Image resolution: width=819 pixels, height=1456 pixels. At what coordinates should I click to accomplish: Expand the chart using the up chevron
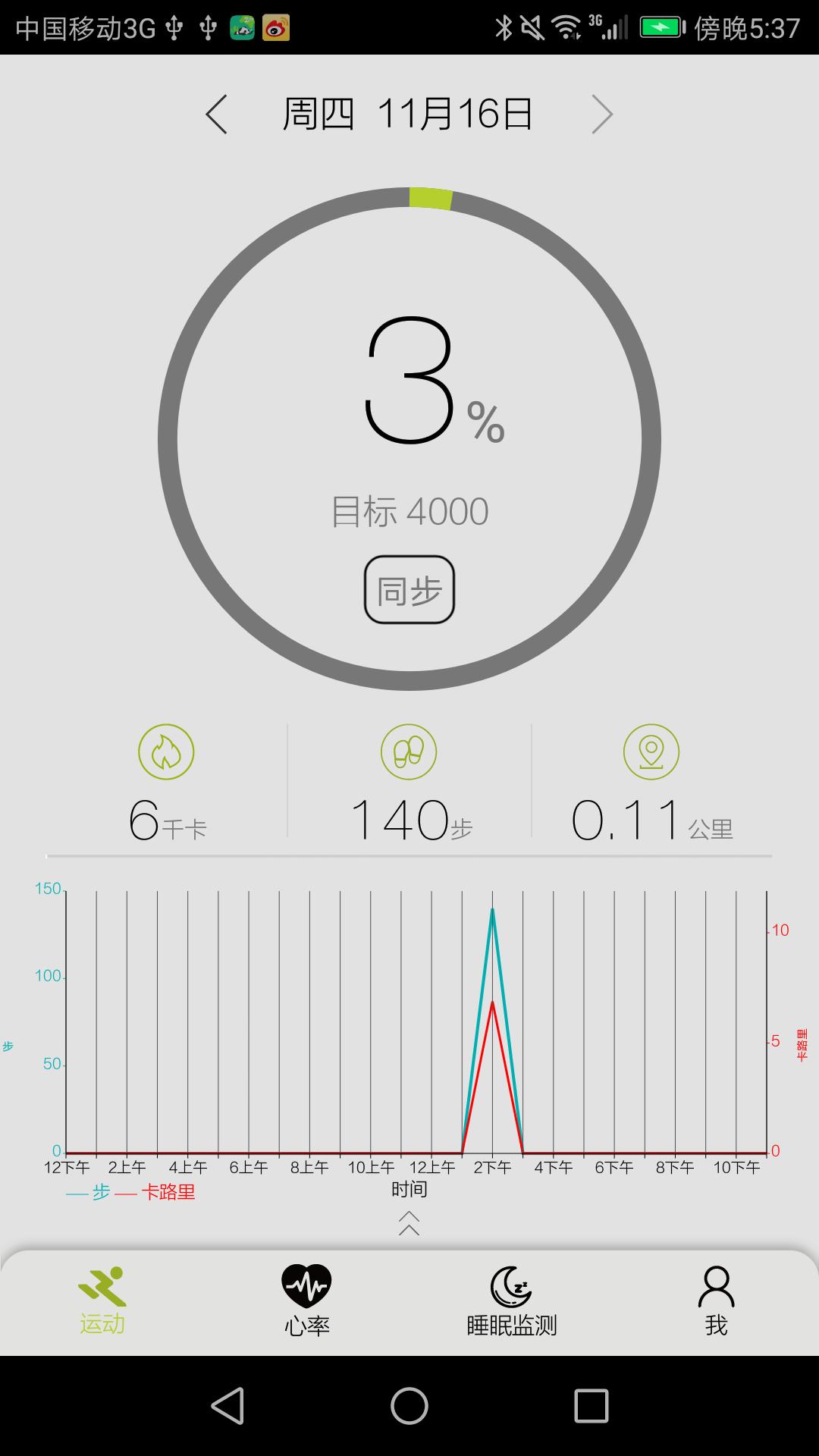(x=409, y=1222)
